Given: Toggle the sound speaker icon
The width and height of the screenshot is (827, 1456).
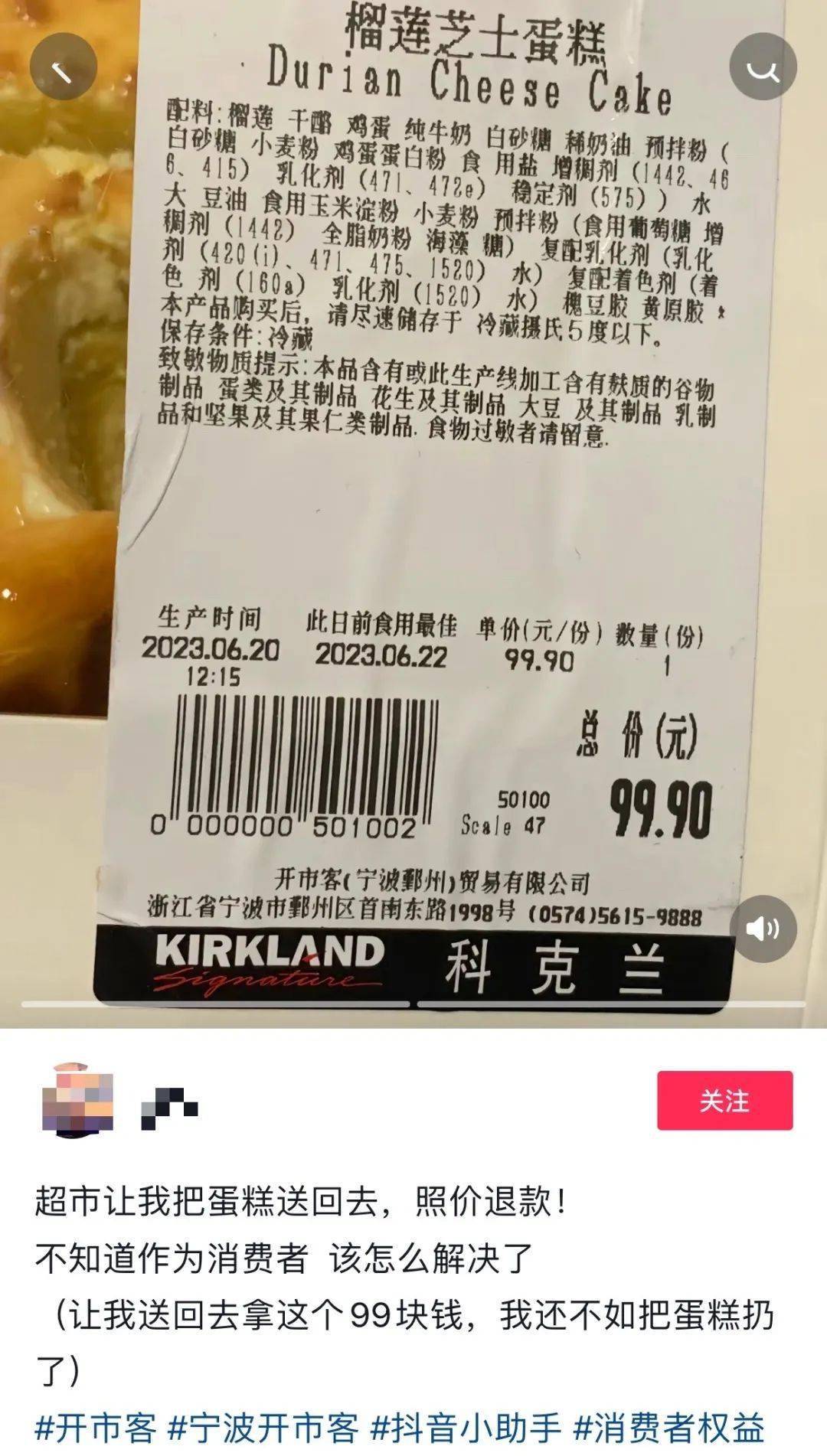Looking at the screenshot, I should pyautogui.click(x=763, y=929).
